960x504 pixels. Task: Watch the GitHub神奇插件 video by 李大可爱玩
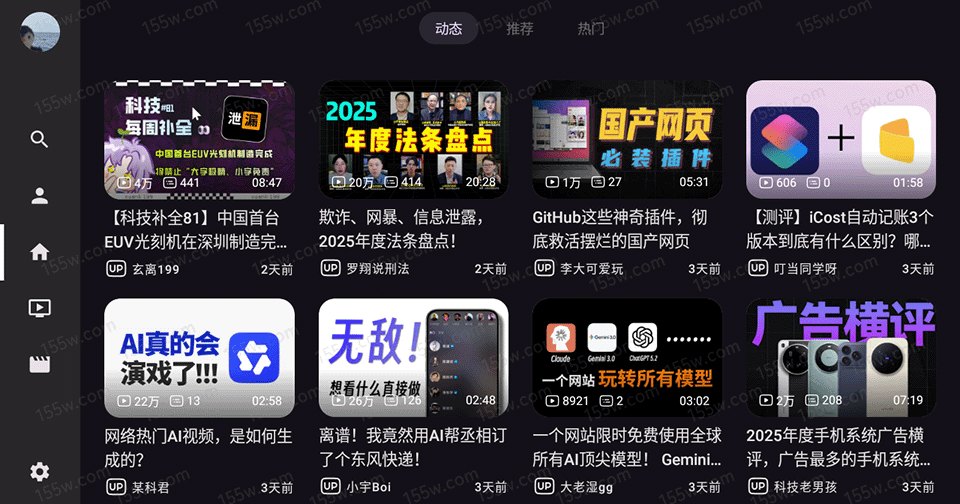click(x=627, y=140)
